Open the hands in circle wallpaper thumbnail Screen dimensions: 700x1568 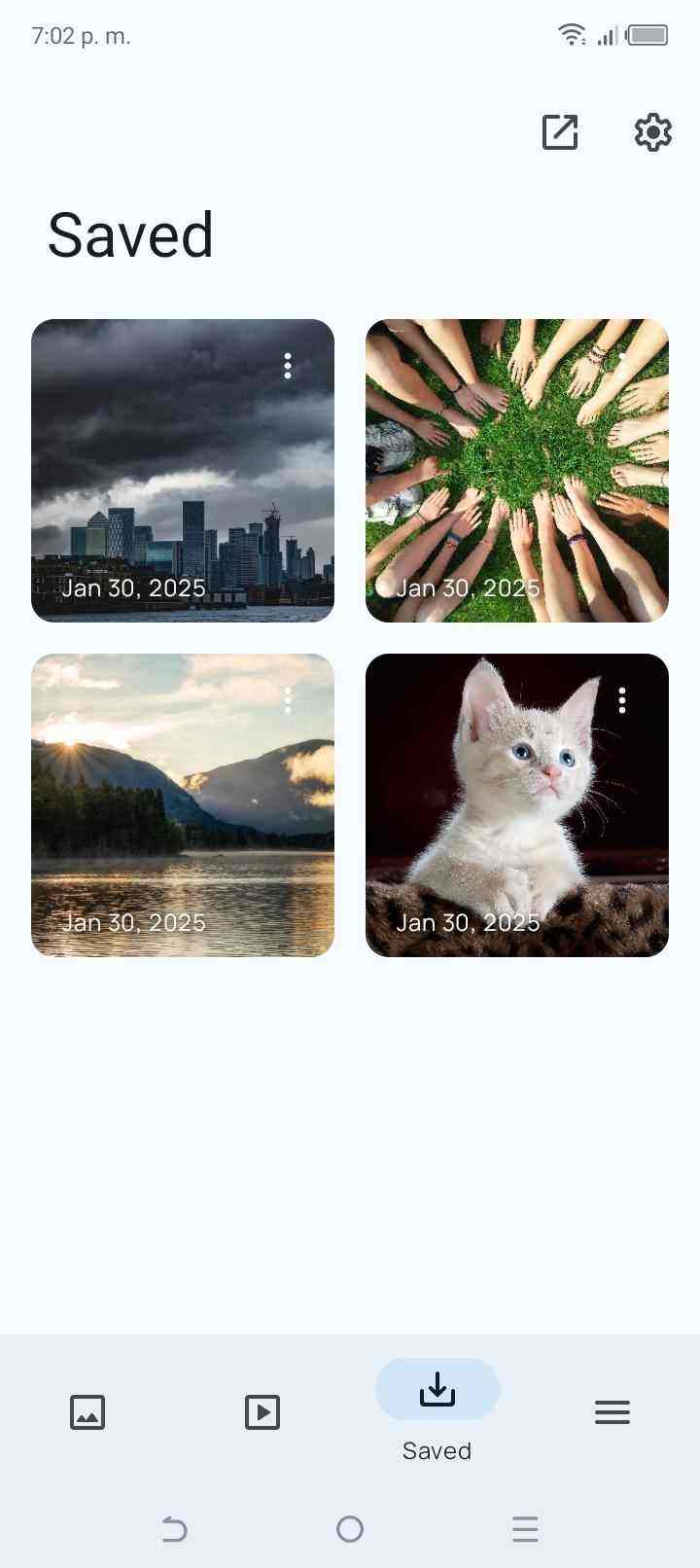pos(516,470)
